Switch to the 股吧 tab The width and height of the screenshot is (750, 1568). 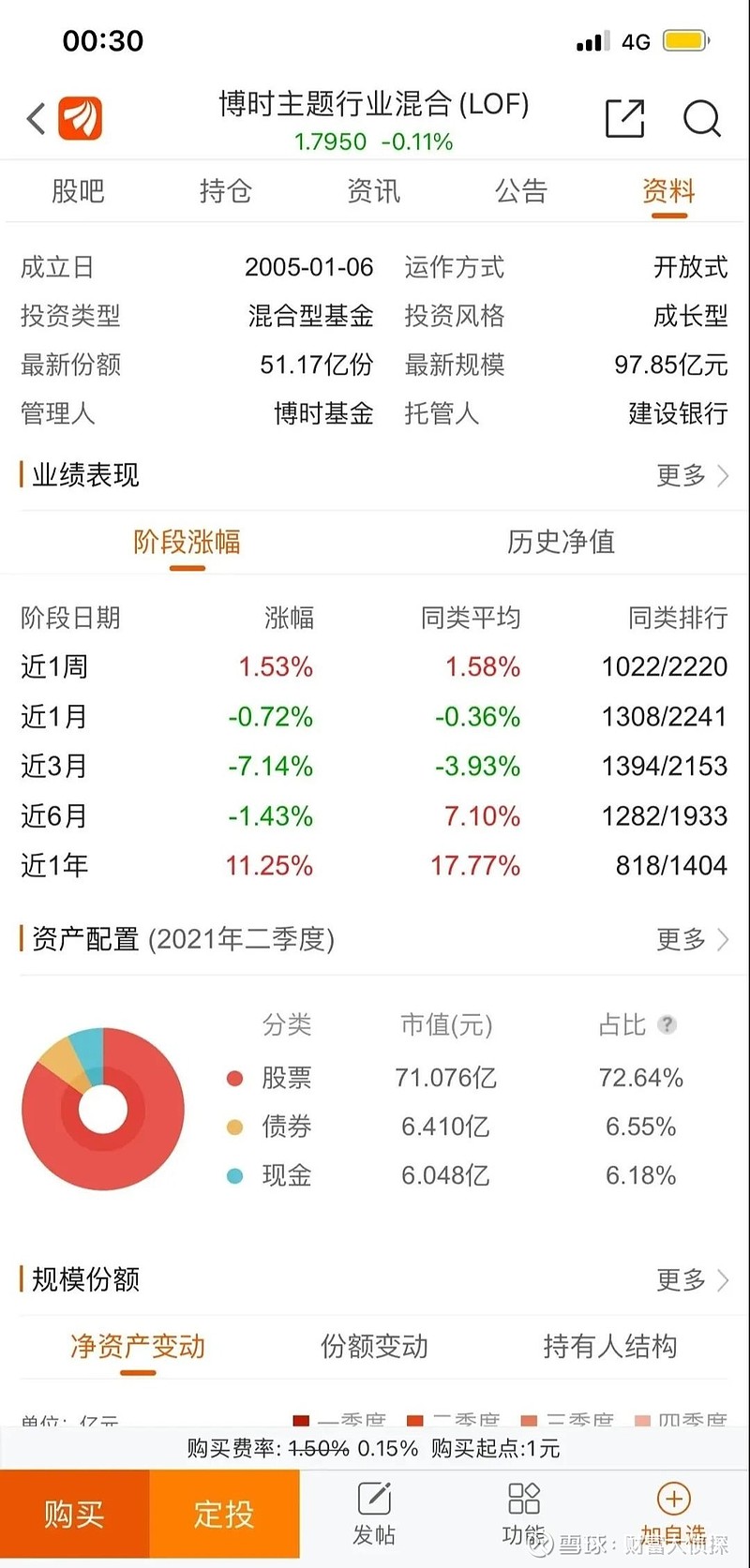pyautogui.click(x=78, y=191)
